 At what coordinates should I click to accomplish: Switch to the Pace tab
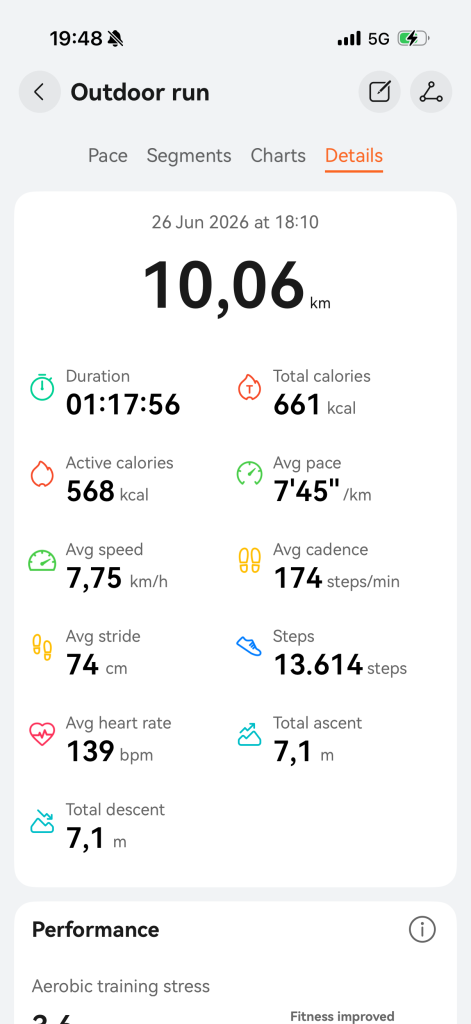[108, 155]
